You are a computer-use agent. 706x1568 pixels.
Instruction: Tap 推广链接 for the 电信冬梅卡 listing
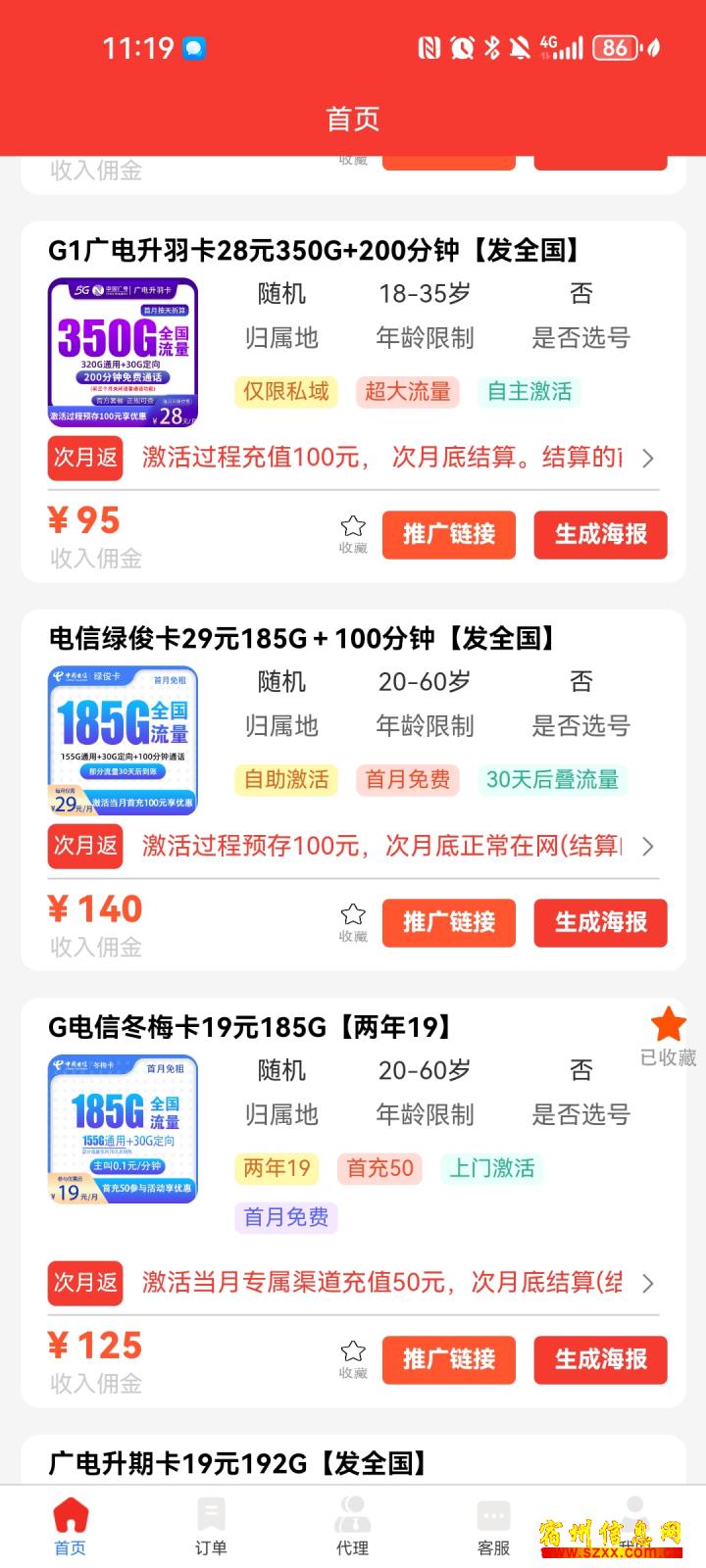[448, 1359]
